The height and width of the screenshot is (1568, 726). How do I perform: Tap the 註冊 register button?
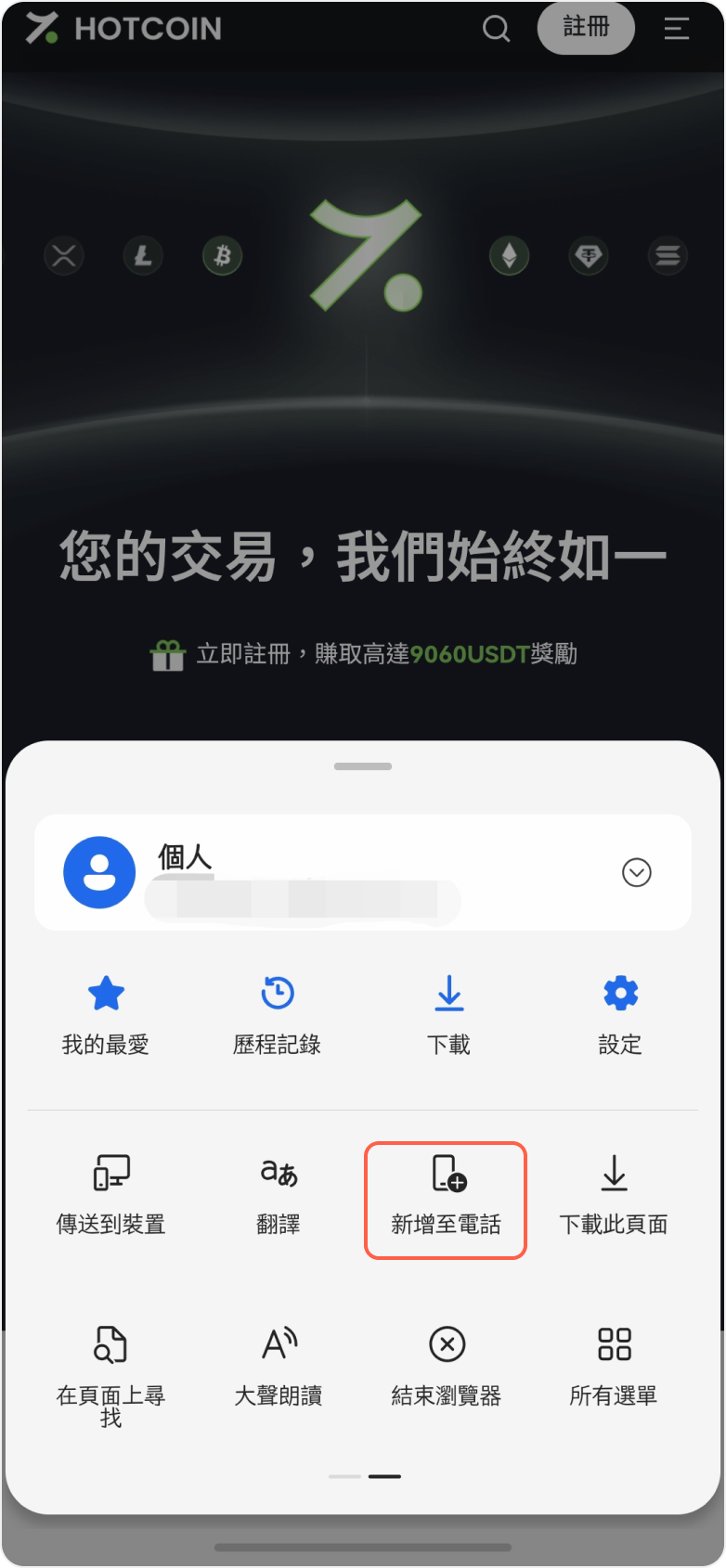tap(586, 28)
